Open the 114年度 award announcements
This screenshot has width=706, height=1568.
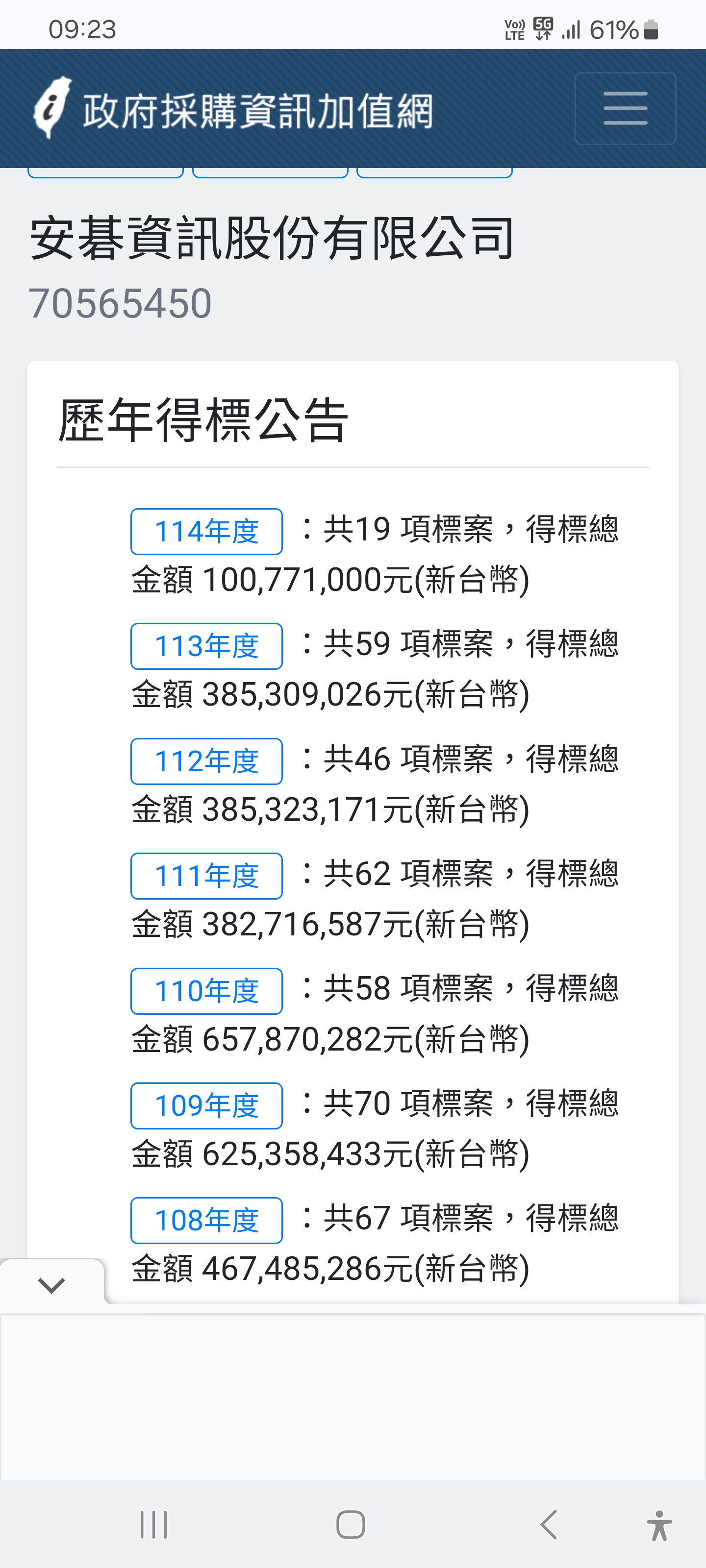point(206,531)
